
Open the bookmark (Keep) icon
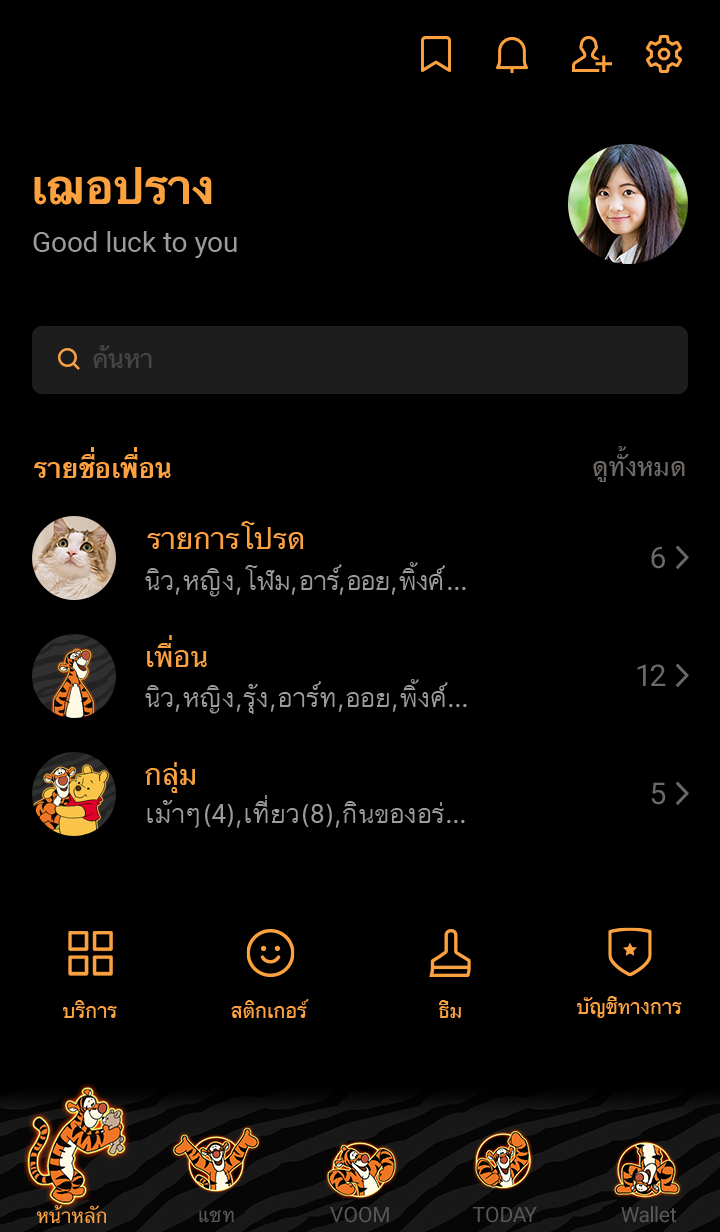(436, 54)
